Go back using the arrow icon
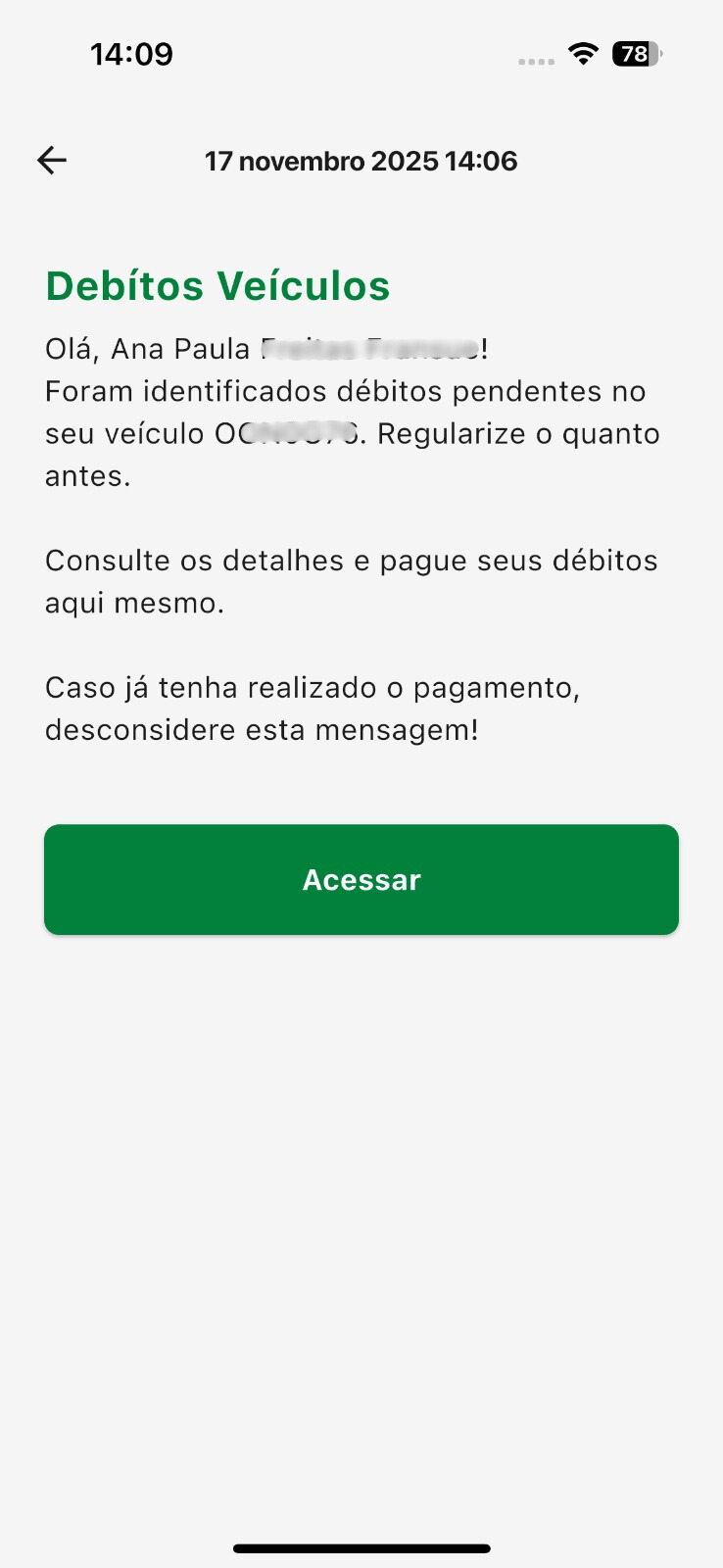The image size is (723, 1568). (x=52, y=160)
